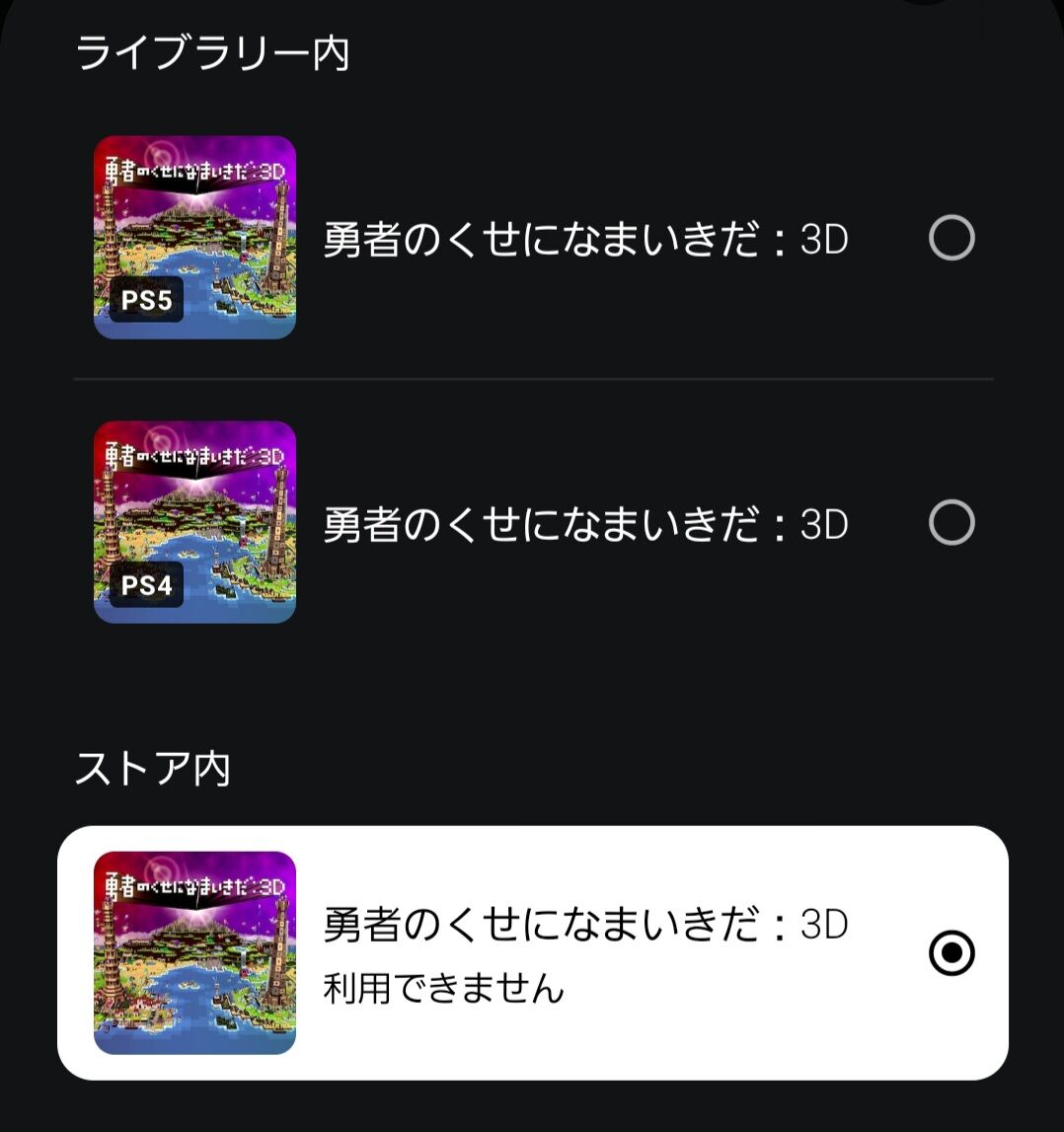Choose the PS4 version radio button
This screenshot has width=1064, height=1132.
pyautogui.click(x=951, y=523)
